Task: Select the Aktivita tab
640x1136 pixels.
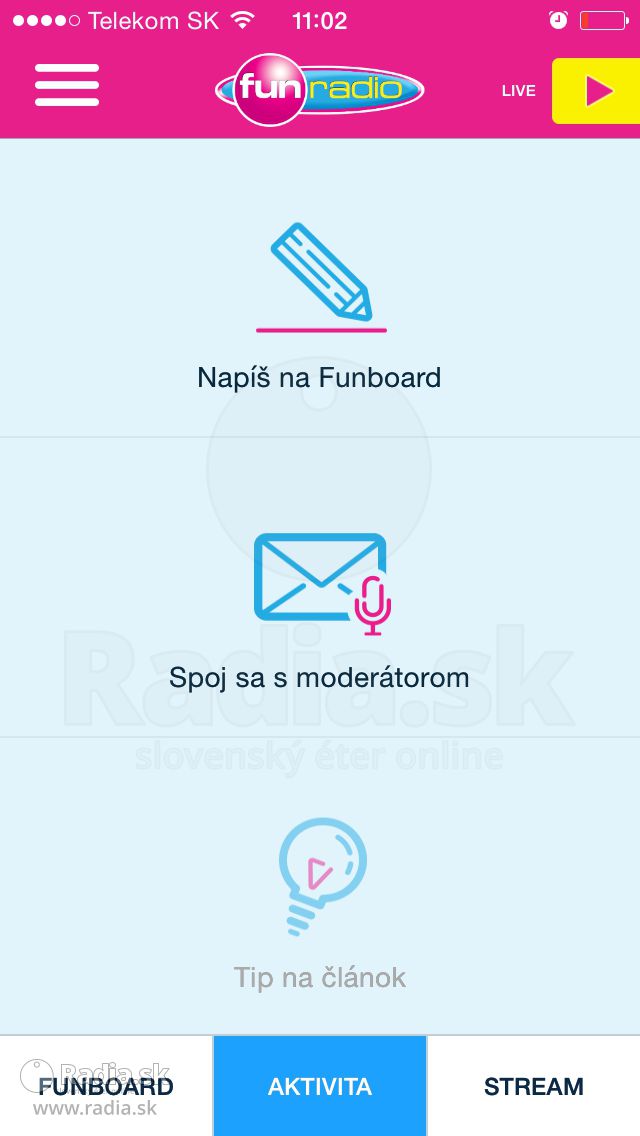Action: pyautogui.click(x=320, y=1086)
